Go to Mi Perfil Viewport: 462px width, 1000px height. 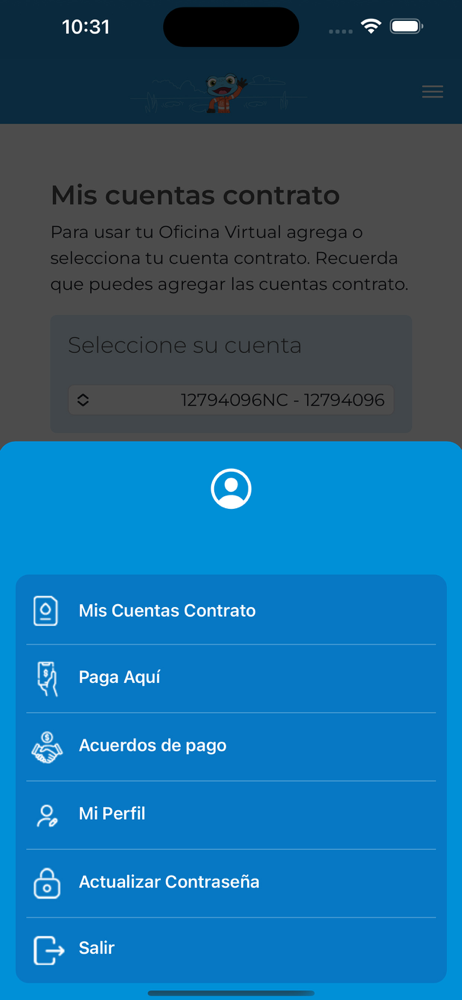(231, 815)
